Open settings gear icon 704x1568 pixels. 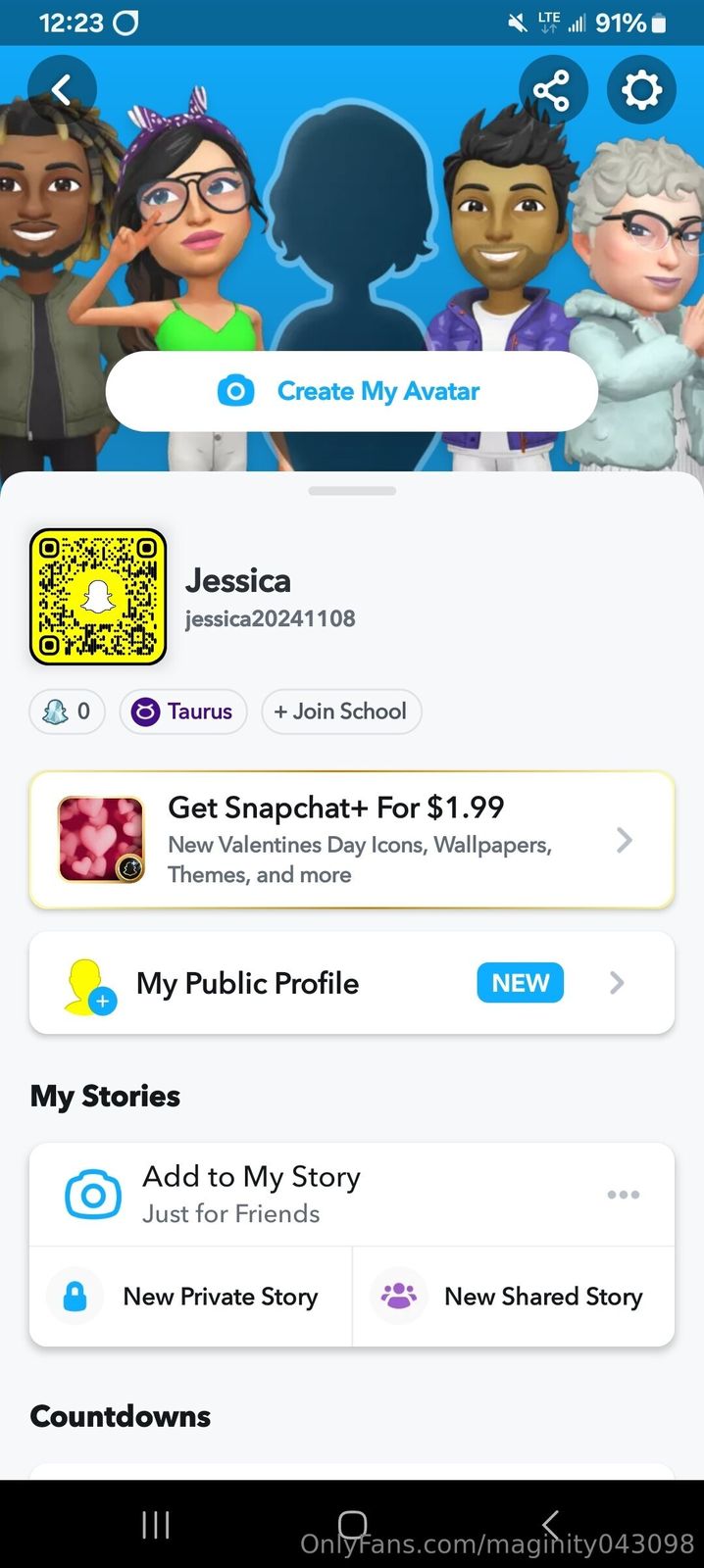[641, 90]
